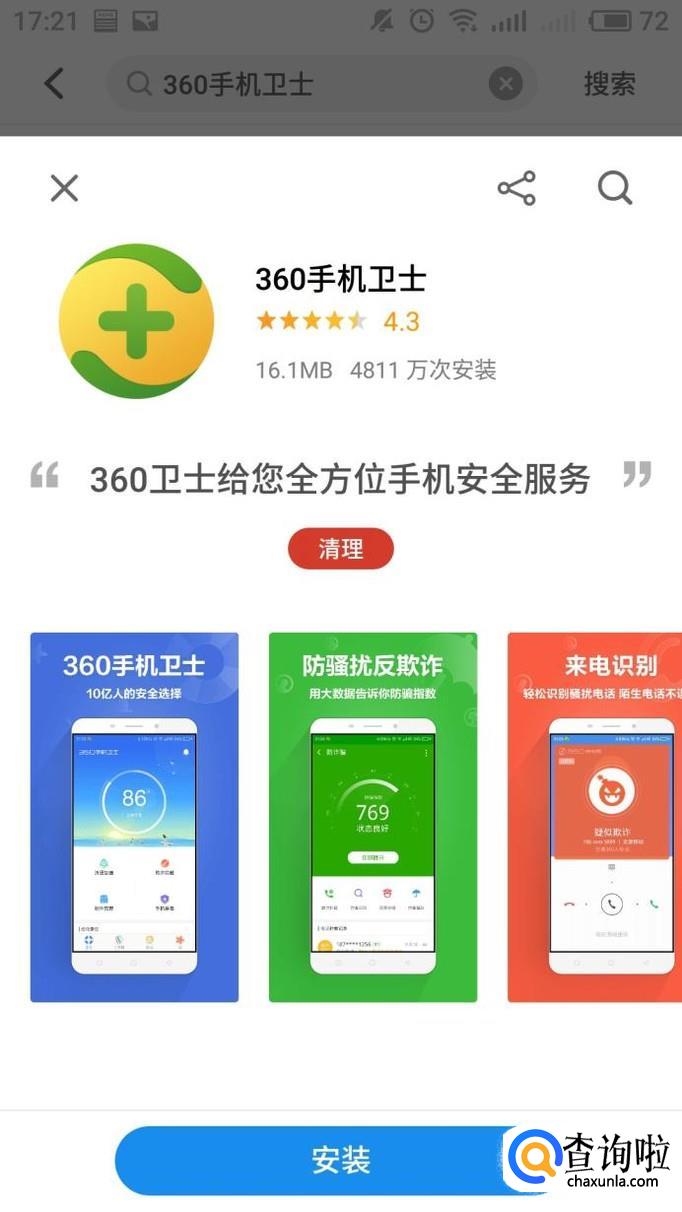Open the red 来电识别 screenshot
This screenshot has height=1212, width=682.
(x=594, y=817)
